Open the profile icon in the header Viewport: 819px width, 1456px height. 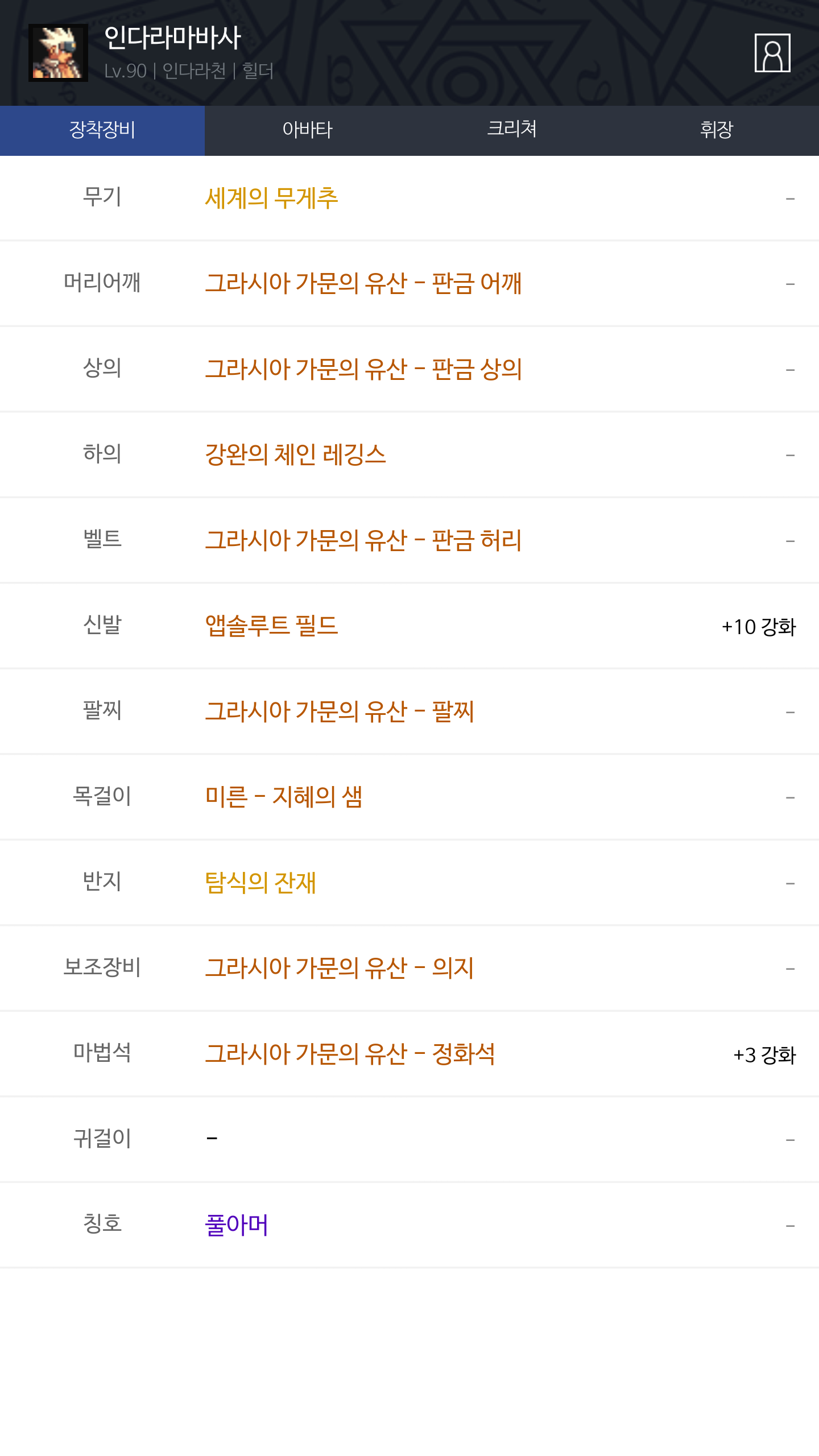pyautogui.click(x=772, y=53)
